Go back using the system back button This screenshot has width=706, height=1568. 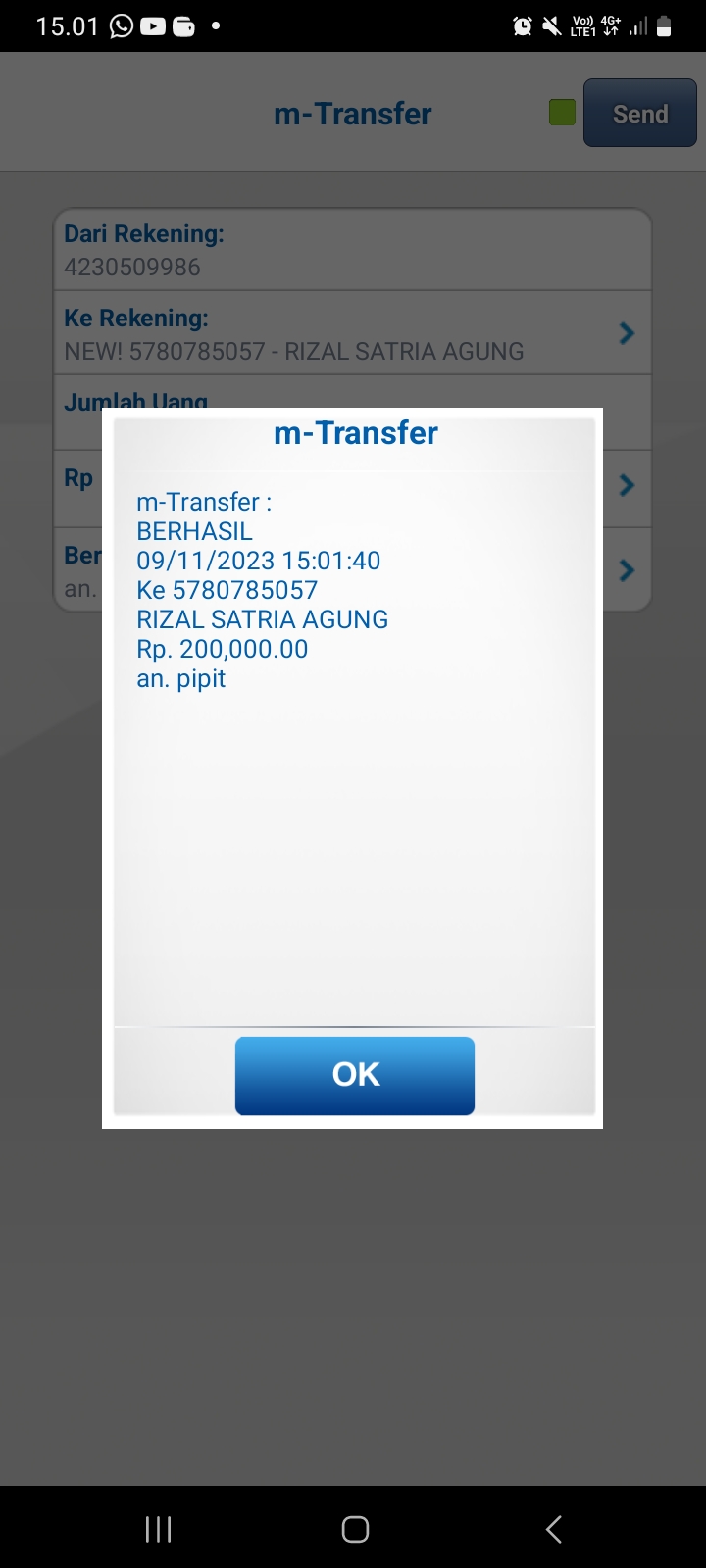(554, 1529)
